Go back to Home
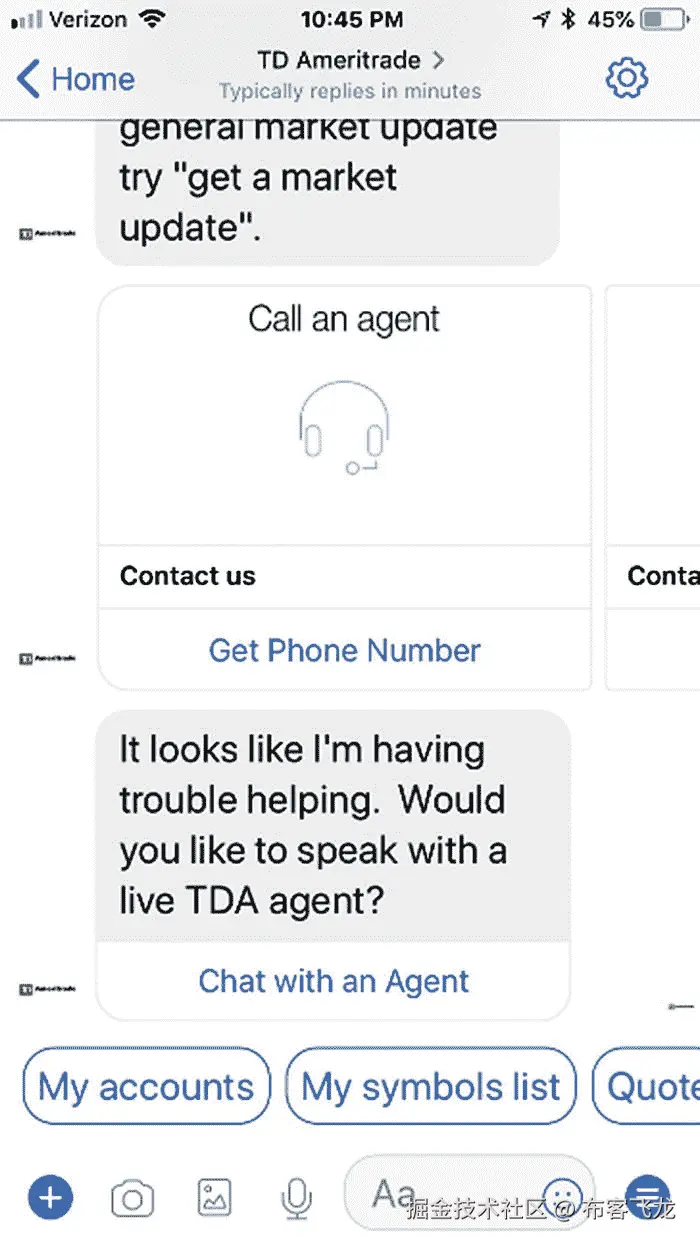The height and width of the screenshot is (1246, 700). [76, 79]
